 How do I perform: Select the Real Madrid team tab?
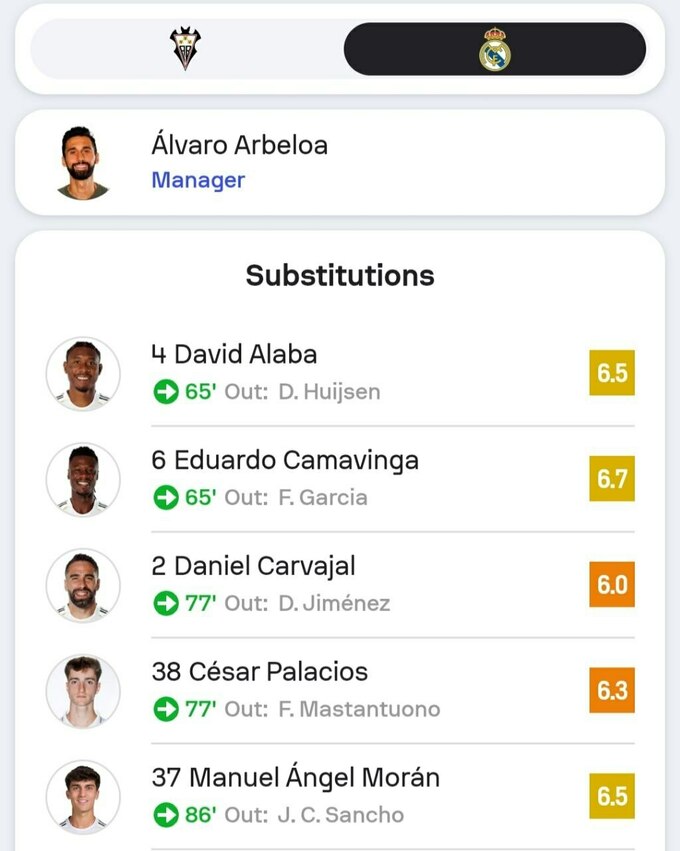(494, 49)
